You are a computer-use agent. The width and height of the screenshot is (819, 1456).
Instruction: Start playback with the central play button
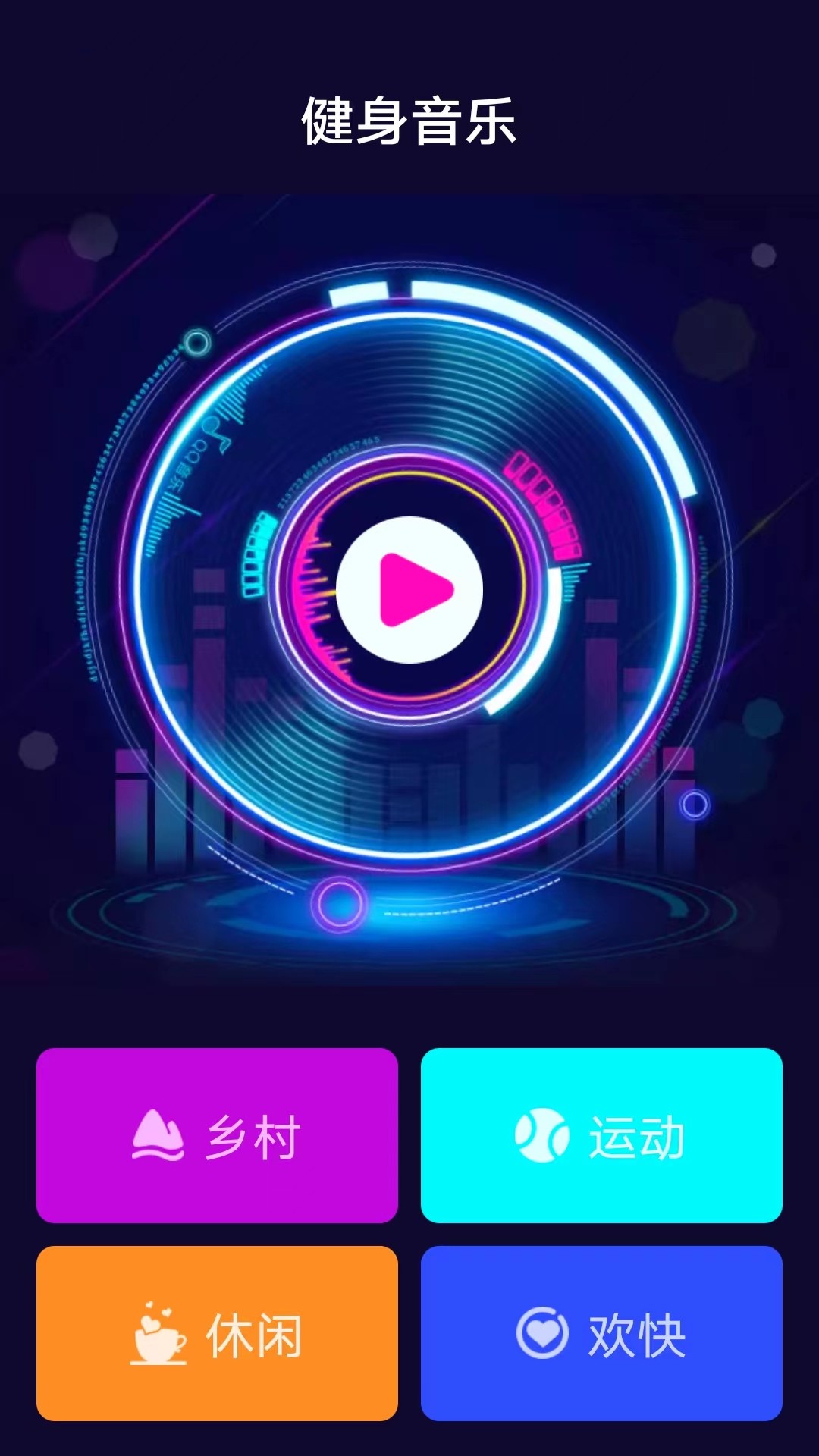pyautogui.click(x=409, y=590)
